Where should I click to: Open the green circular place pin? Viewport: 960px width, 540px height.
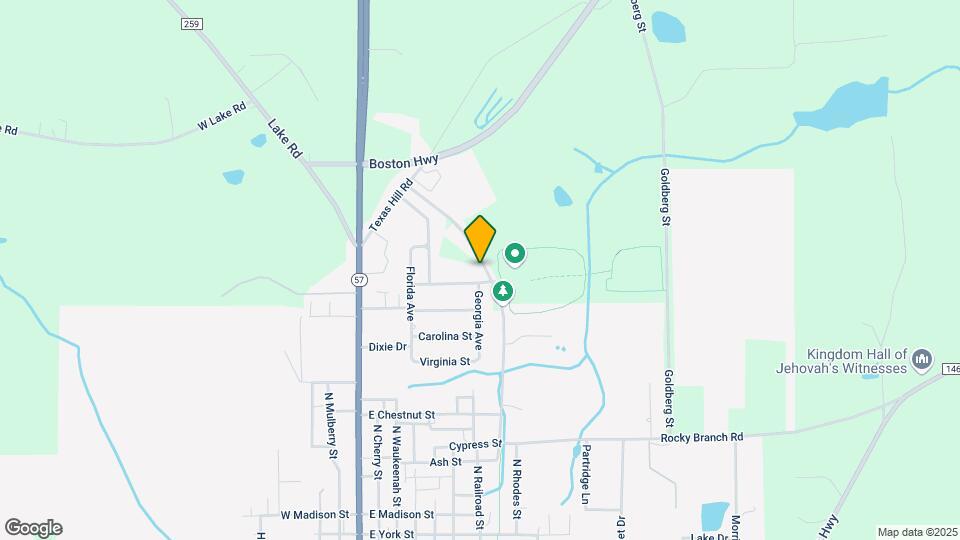point(515,255)
